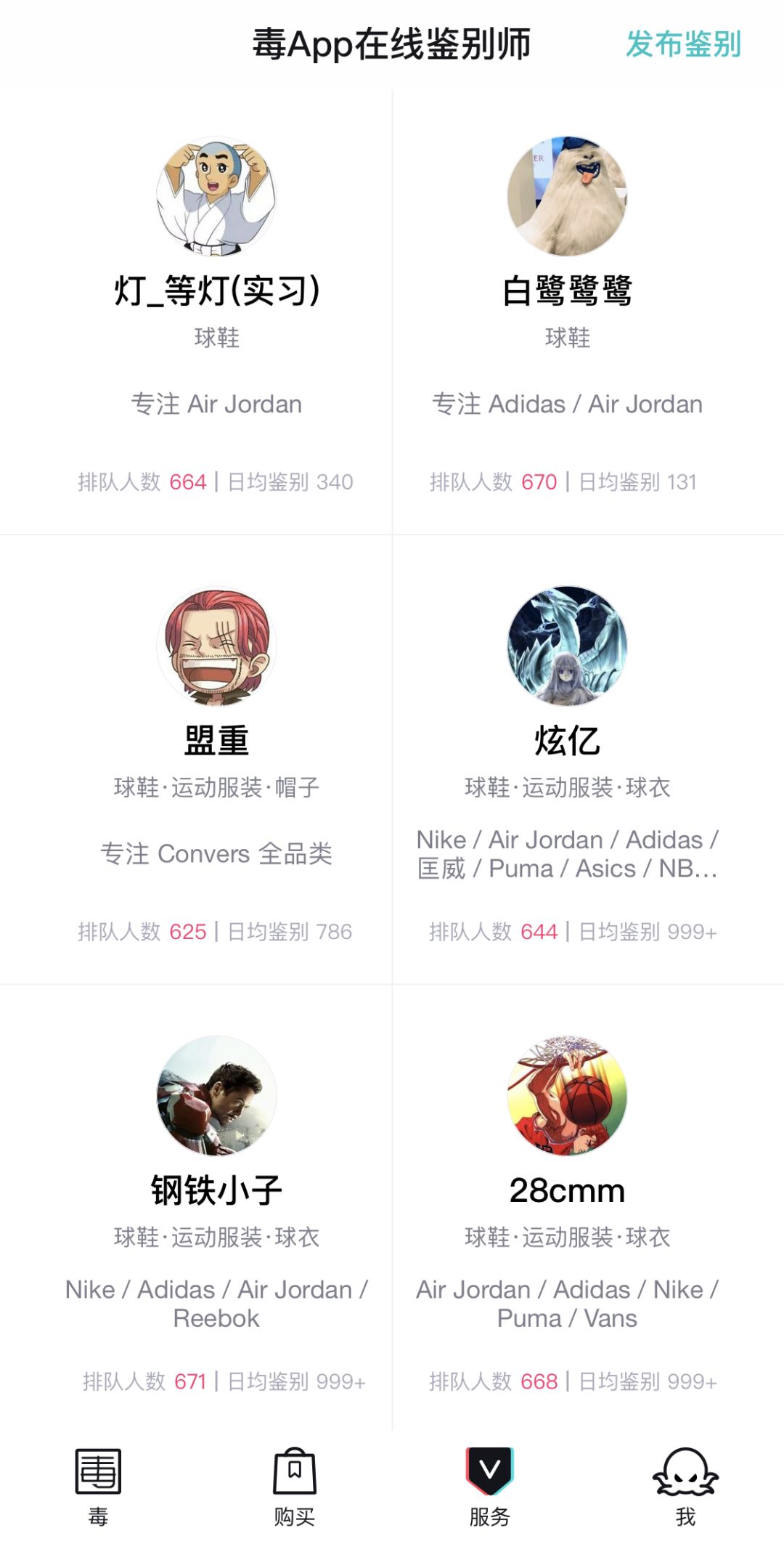Tap 炫亿's queue count 644

tap(539, 932)
